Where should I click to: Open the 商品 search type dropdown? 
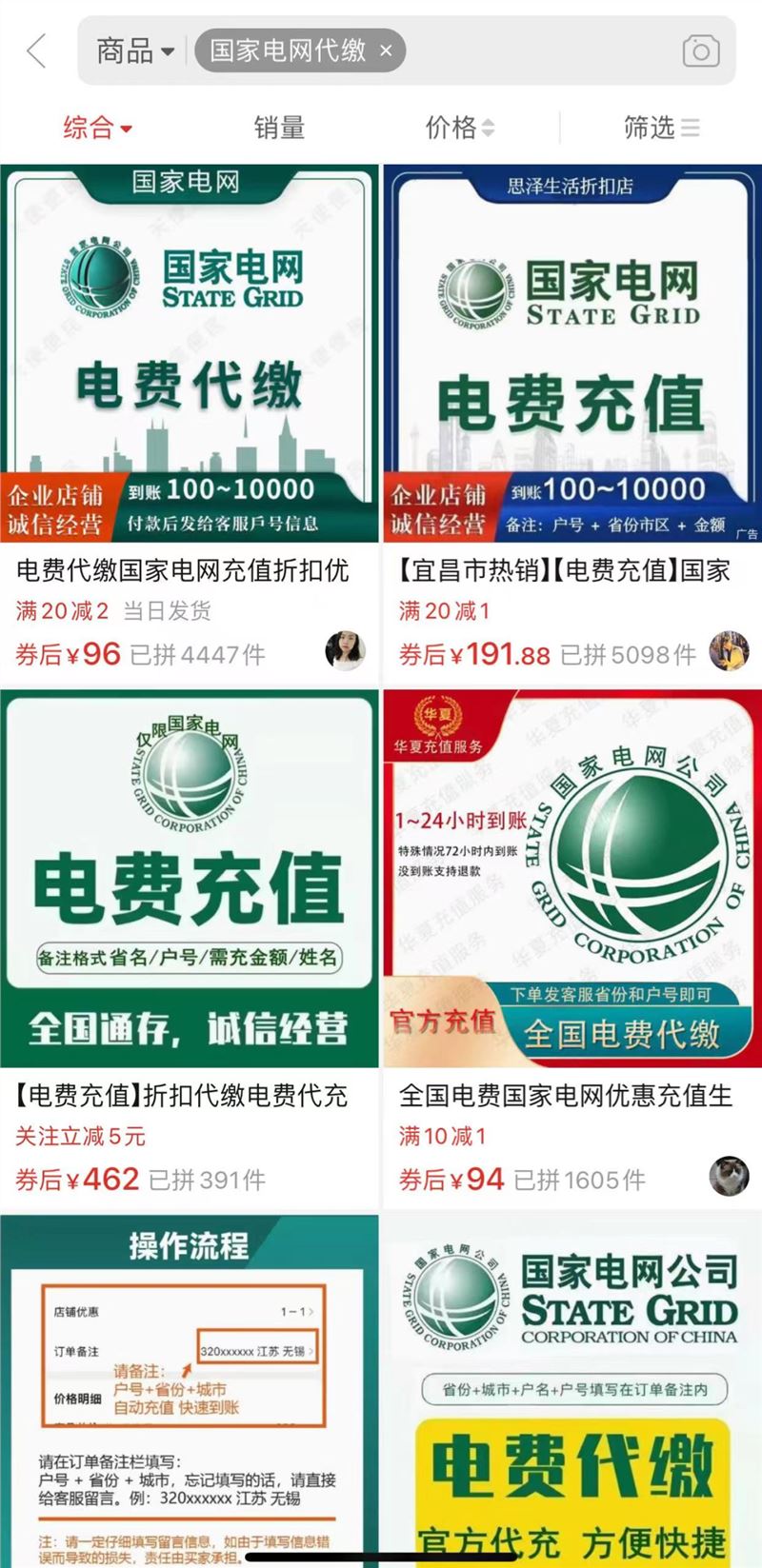coord(135,50)
